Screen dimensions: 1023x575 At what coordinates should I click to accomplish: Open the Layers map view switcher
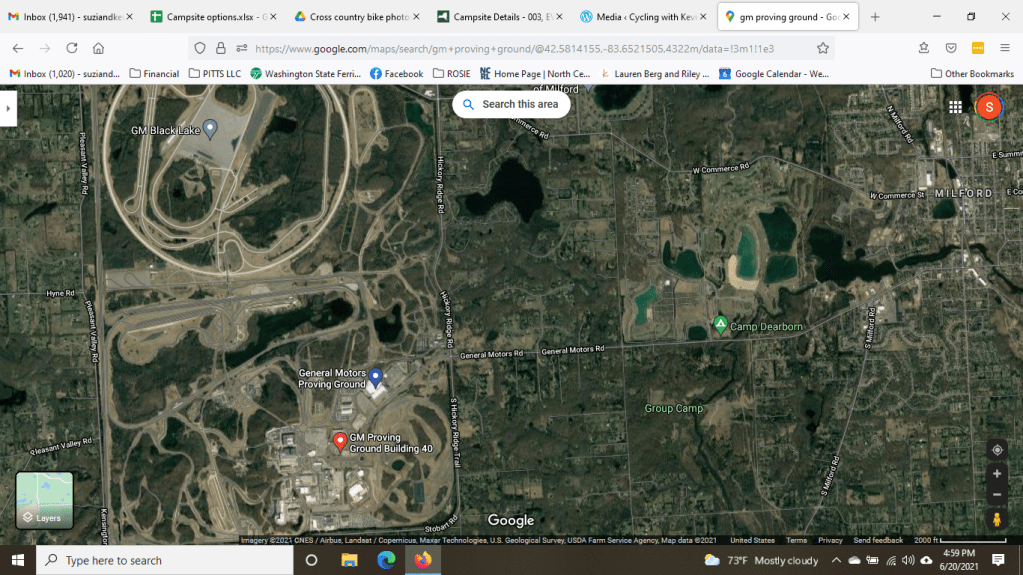tap(45, 499)
